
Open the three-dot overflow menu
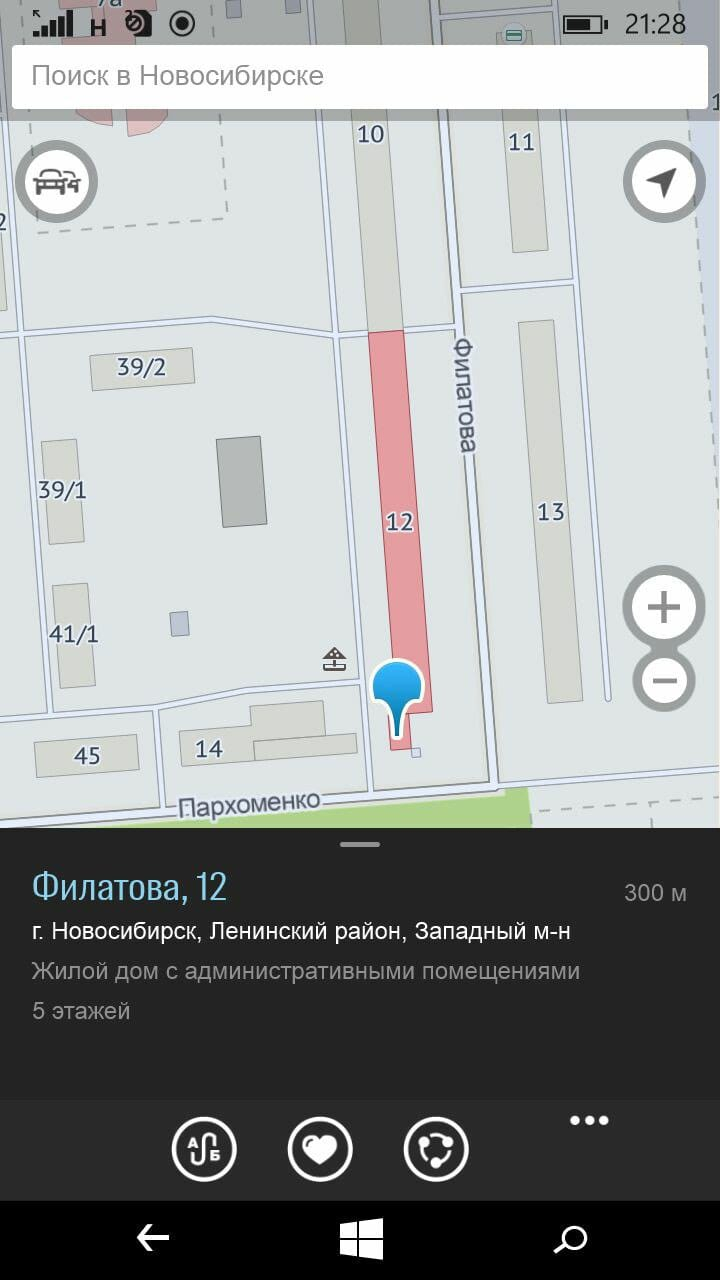coord(589,1120)
